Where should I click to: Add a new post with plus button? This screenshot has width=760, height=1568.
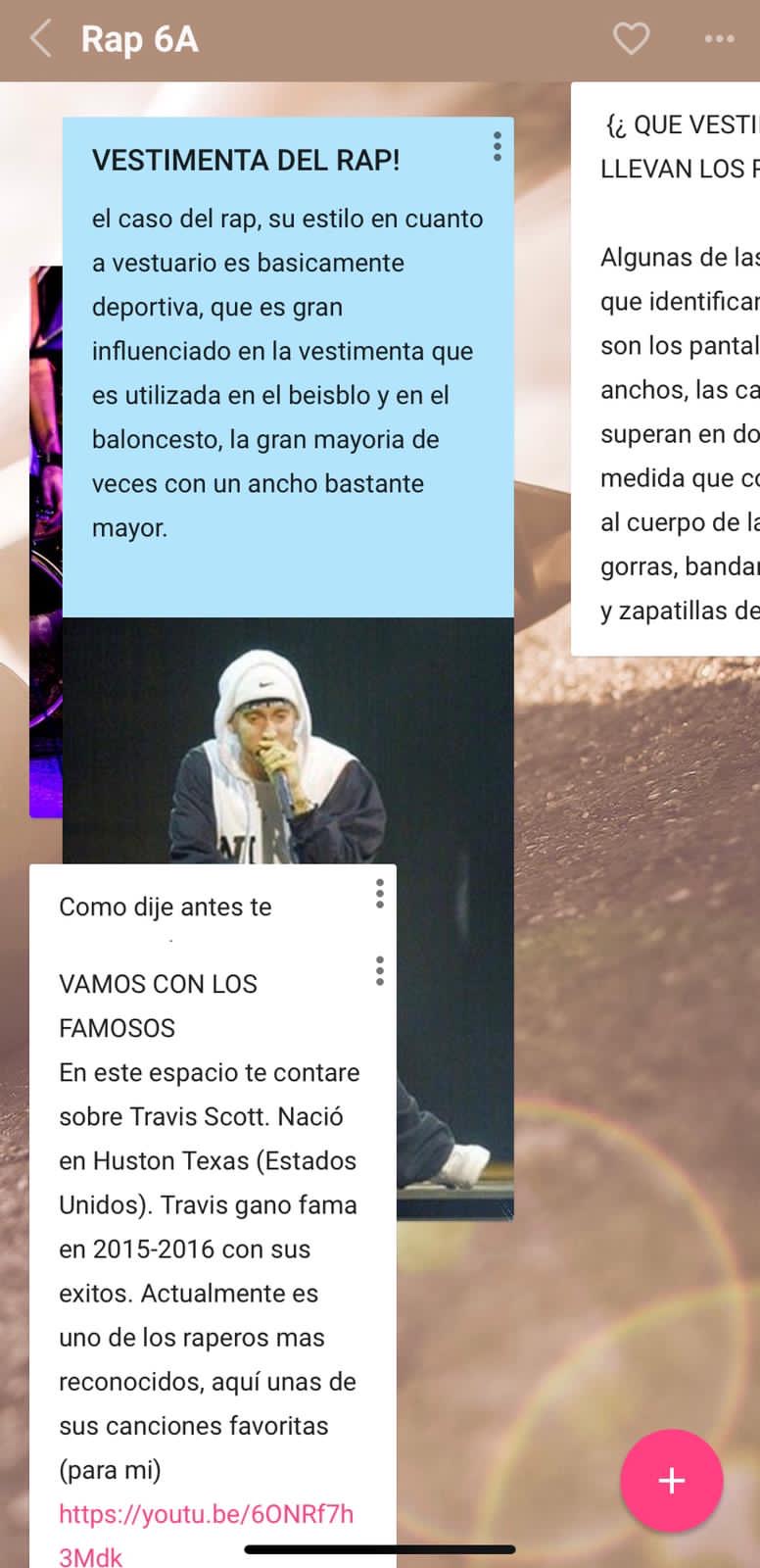[x=672, y=1481]
